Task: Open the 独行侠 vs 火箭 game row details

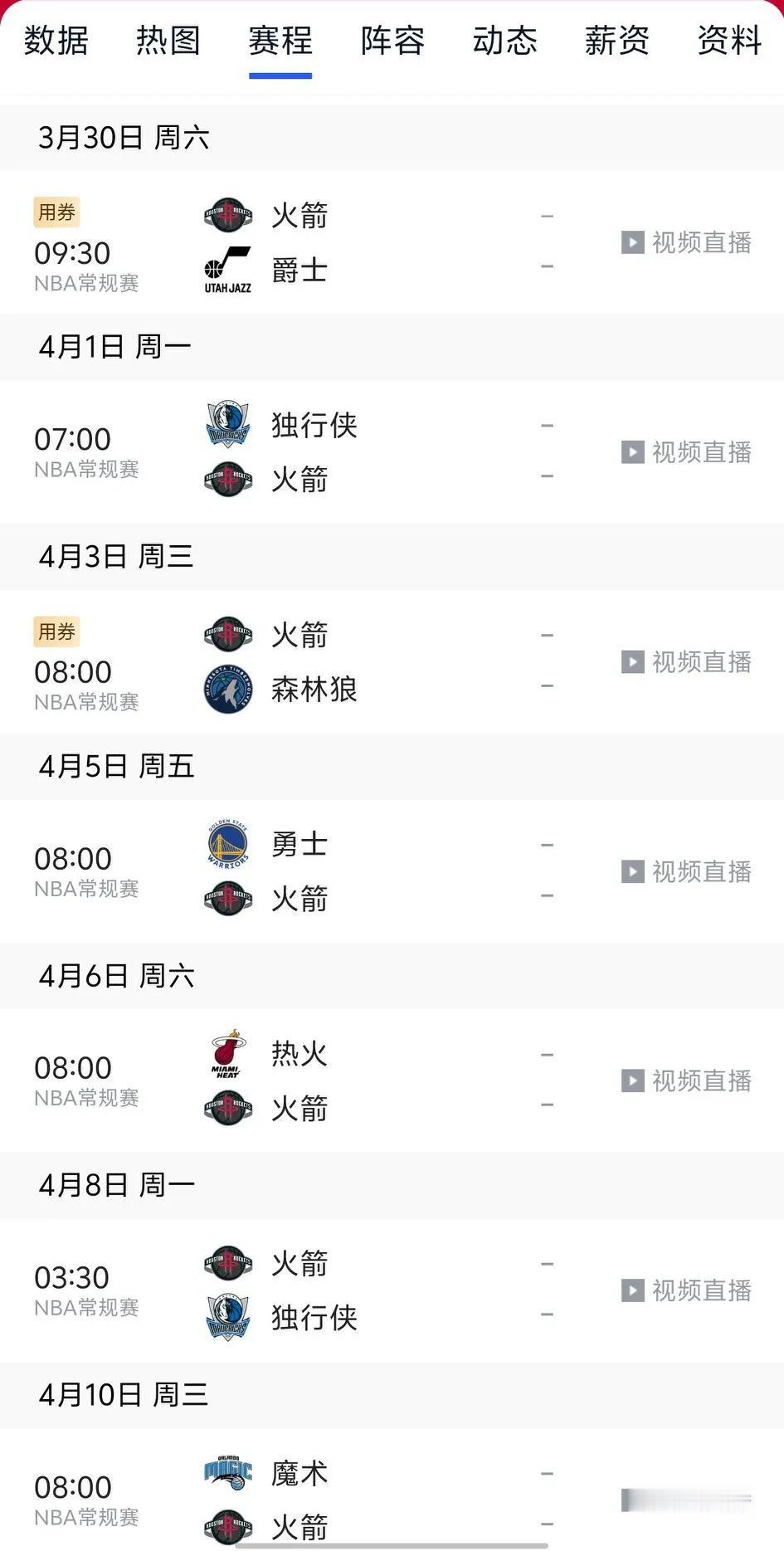Action: [392, 451]
